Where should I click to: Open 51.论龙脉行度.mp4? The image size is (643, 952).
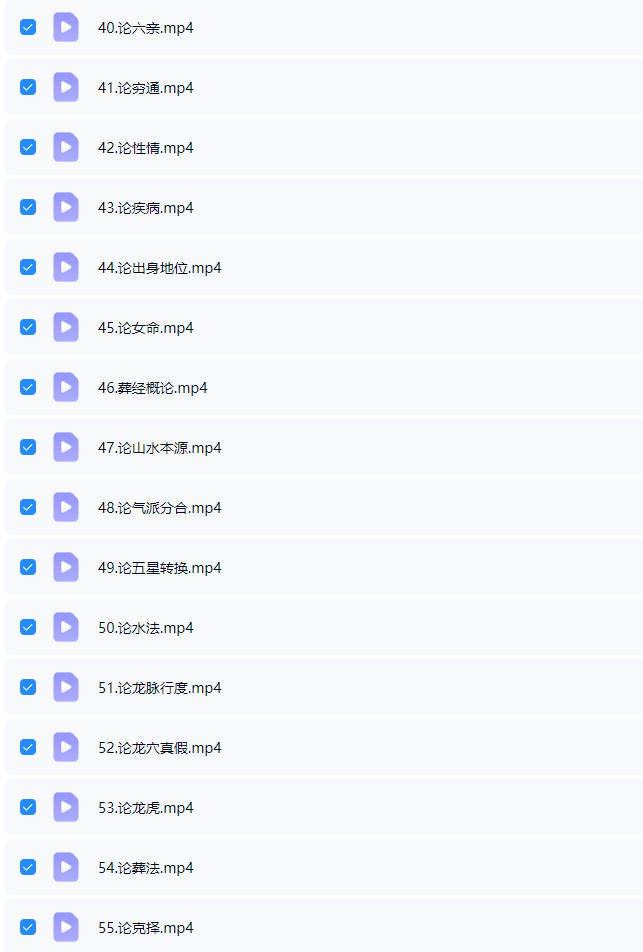pos(159,688)
